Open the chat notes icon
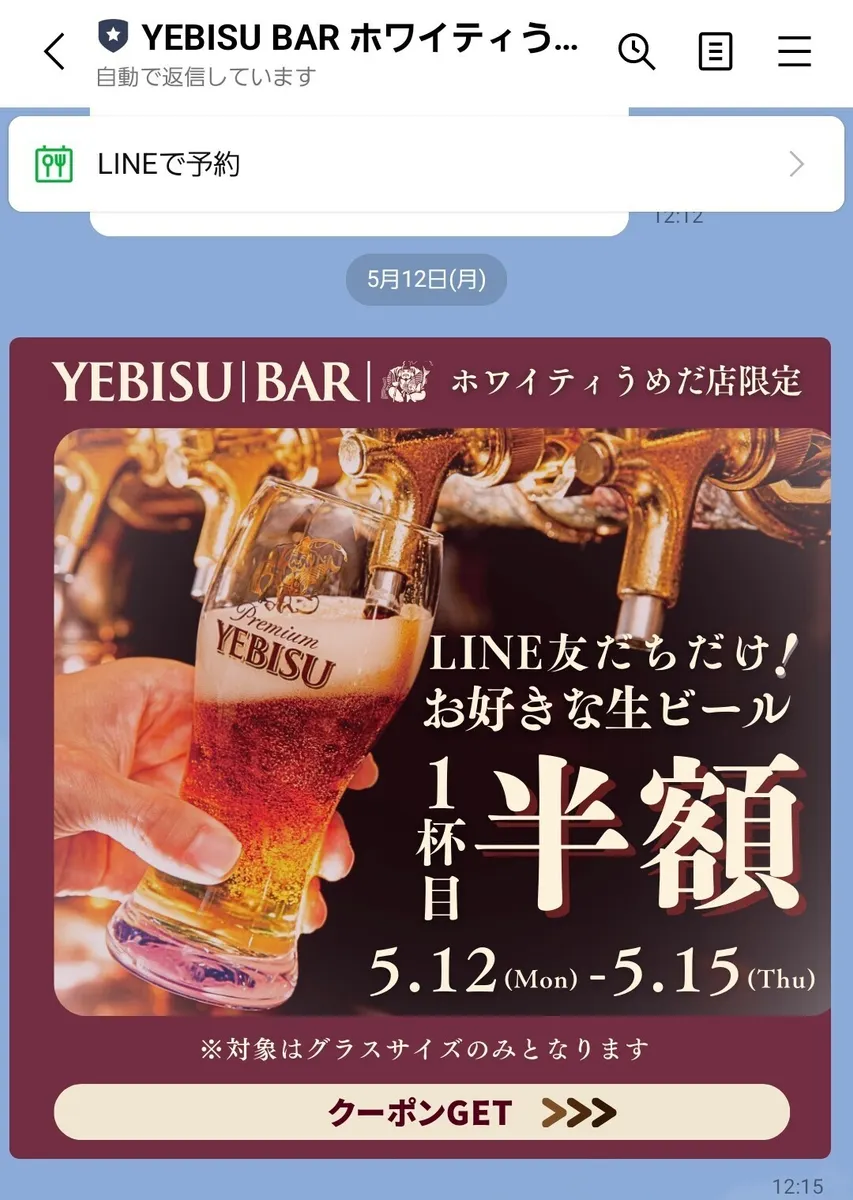The width and height of the screenshot is (853, 1200). pos(715,51)
